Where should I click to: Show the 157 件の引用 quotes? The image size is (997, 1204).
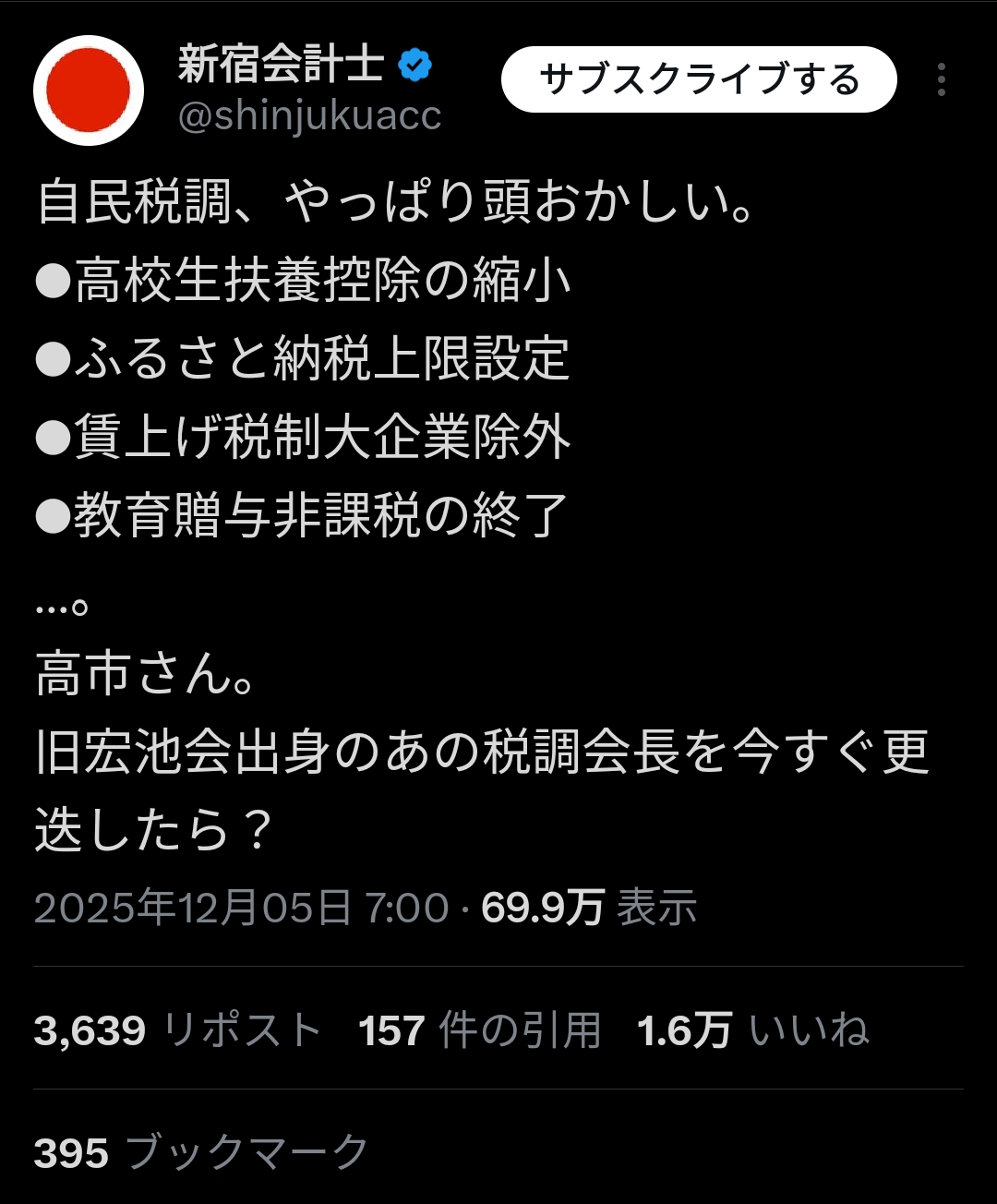point(479,1029)
